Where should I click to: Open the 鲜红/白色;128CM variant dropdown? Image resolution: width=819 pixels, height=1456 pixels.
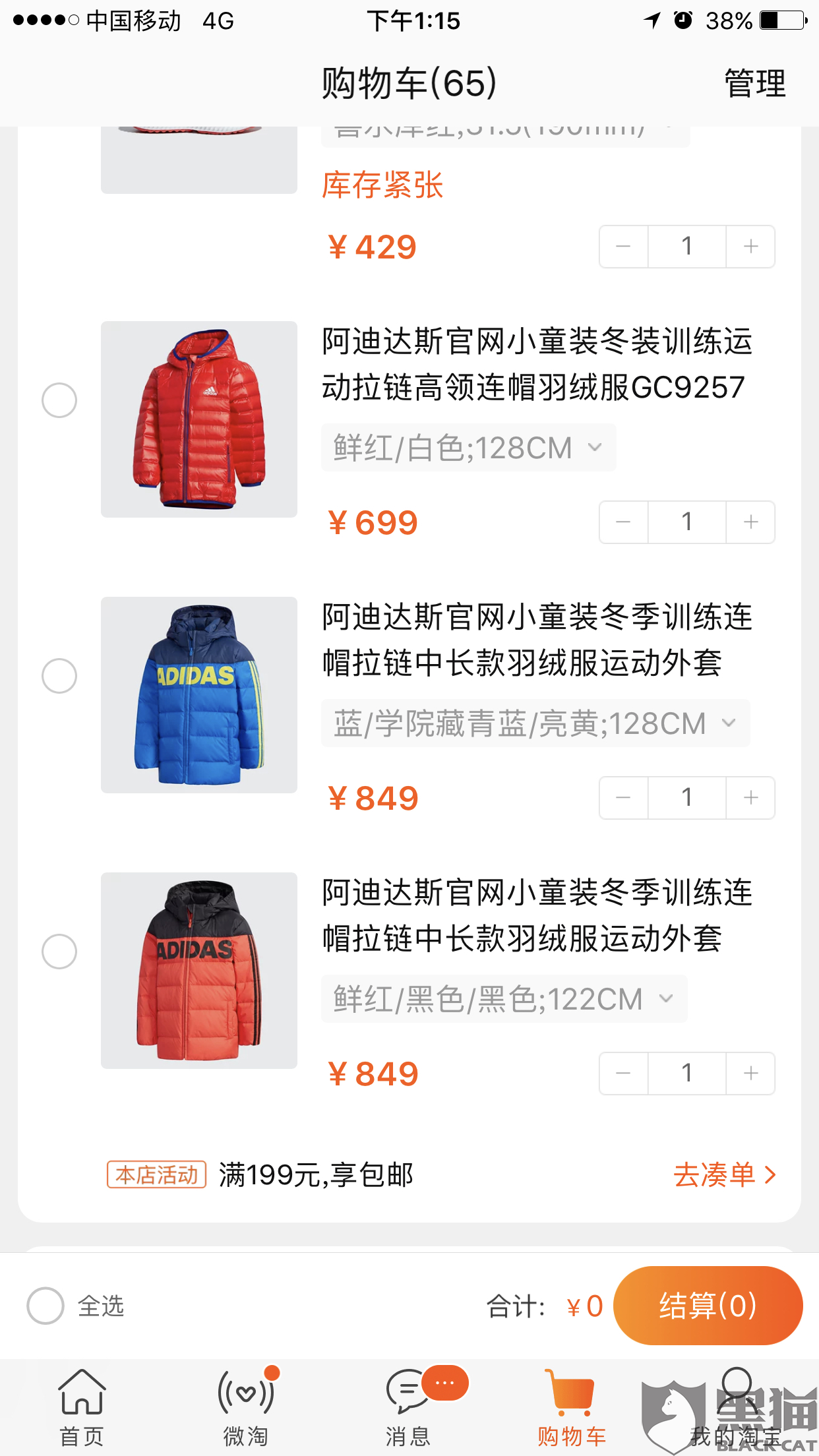click(468, 448)
